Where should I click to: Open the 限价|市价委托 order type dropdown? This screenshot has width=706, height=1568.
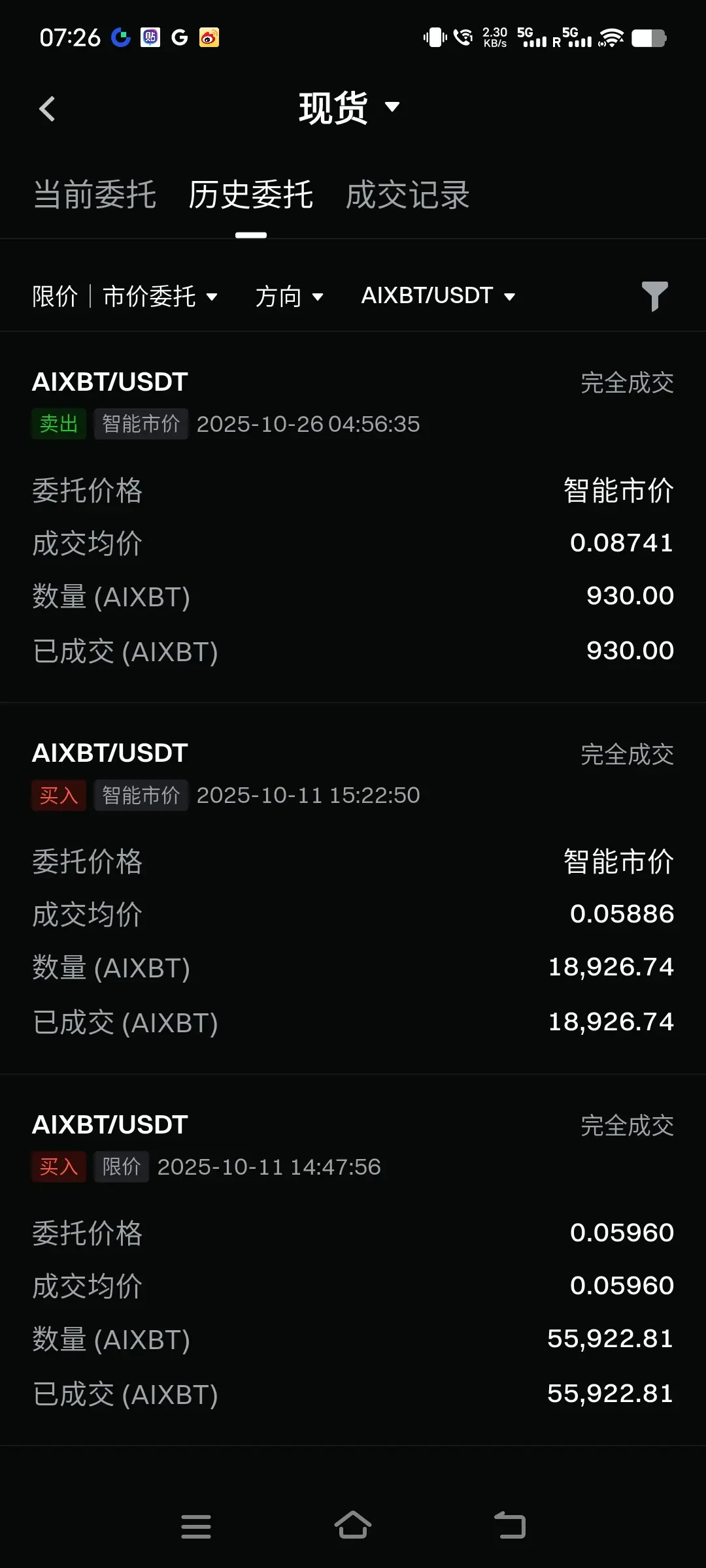pyautogui.click(x=125, y=297)
